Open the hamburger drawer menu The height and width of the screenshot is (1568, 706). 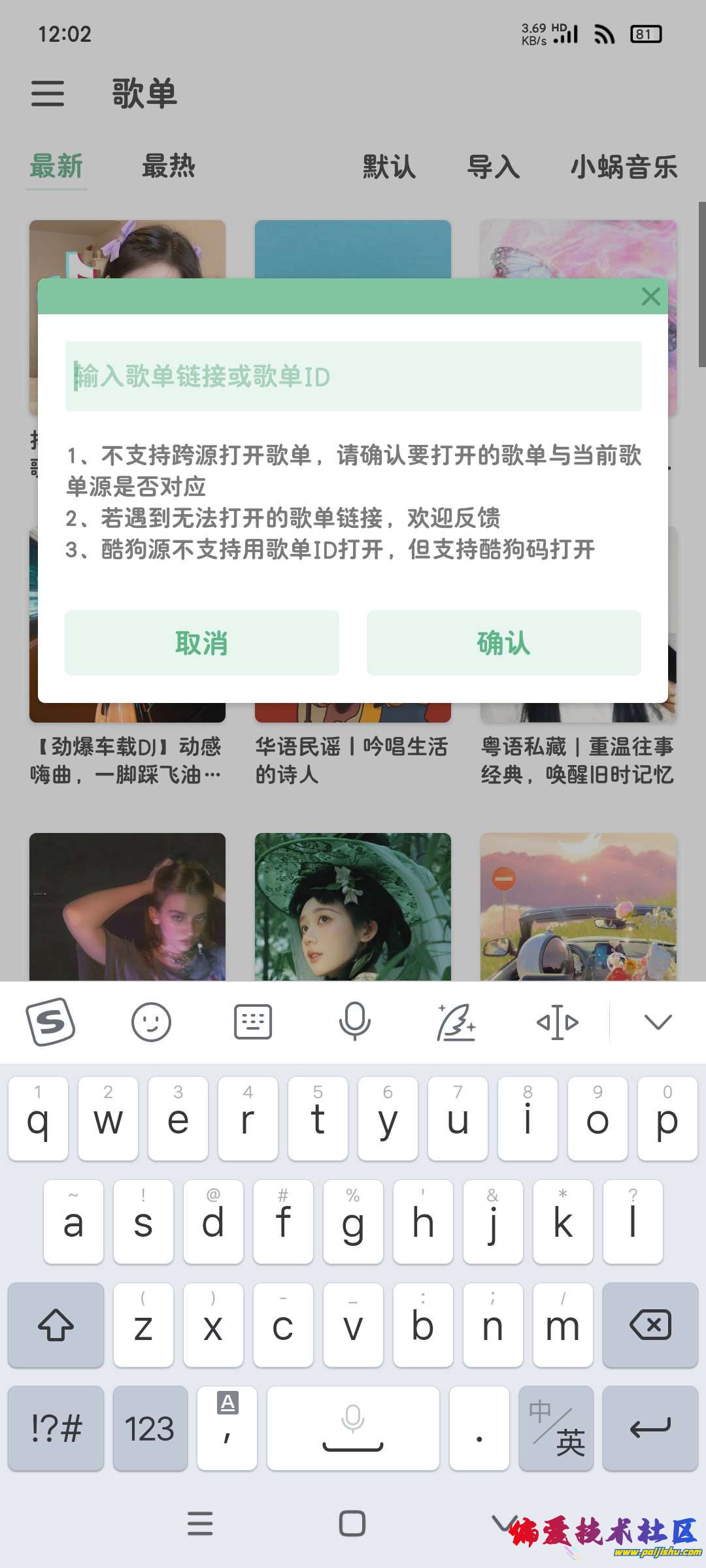[48, 93]
